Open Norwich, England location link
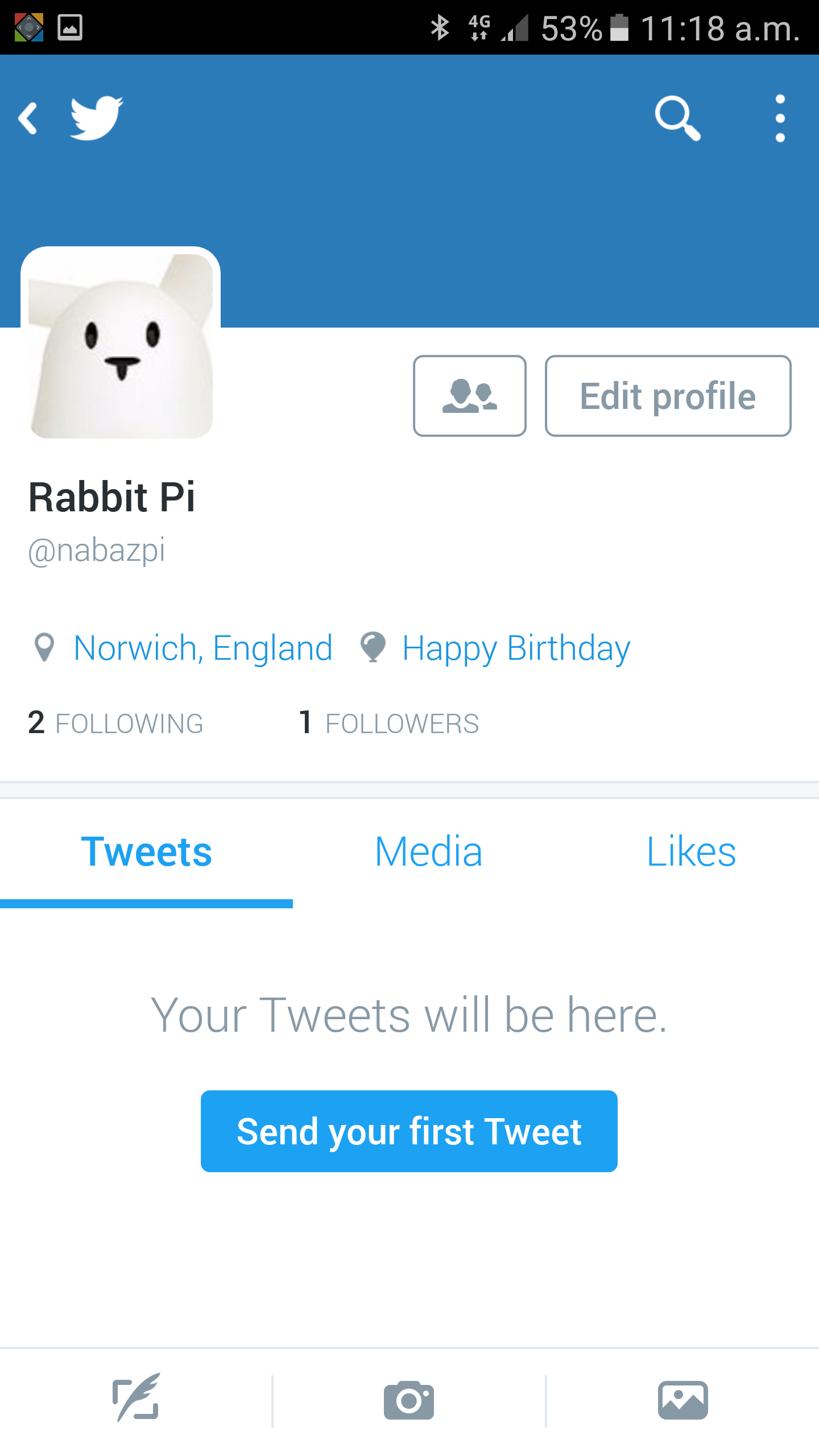This screenshot has height=1456, width=819. pyautogui.click(x=202, y=648)
